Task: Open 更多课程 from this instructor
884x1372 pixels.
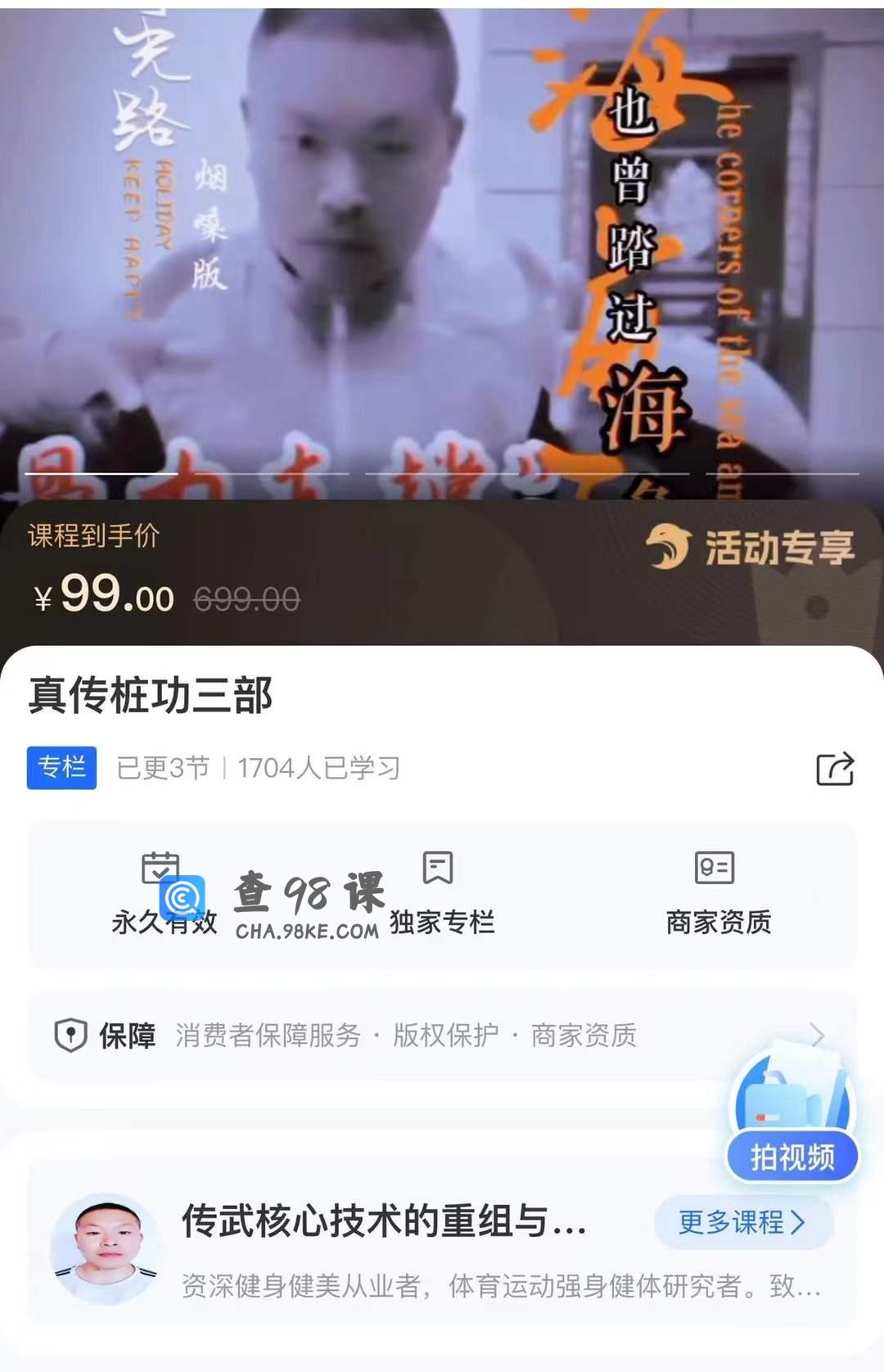Action: click(742, 1222)
